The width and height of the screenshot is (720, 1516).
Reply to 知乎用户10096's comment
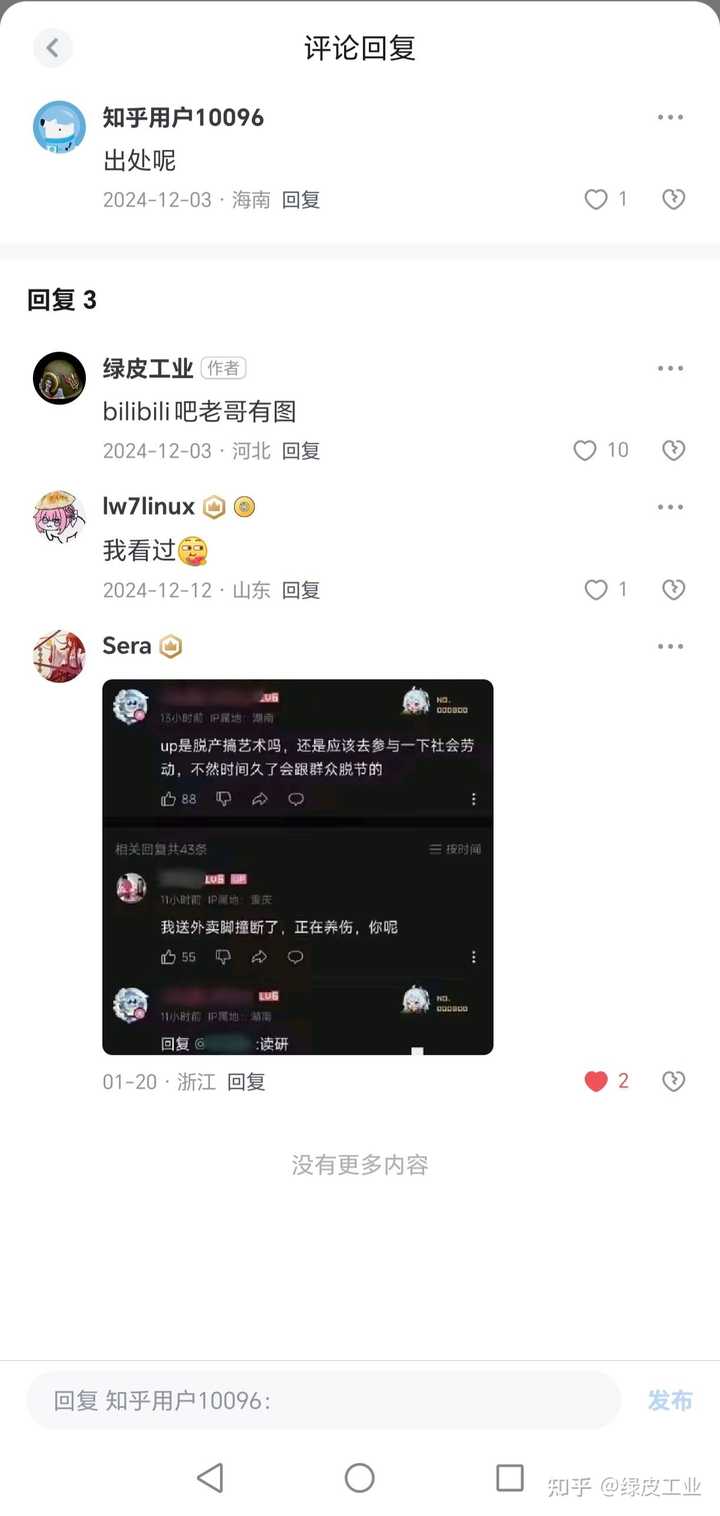click(x=300, y=200)
